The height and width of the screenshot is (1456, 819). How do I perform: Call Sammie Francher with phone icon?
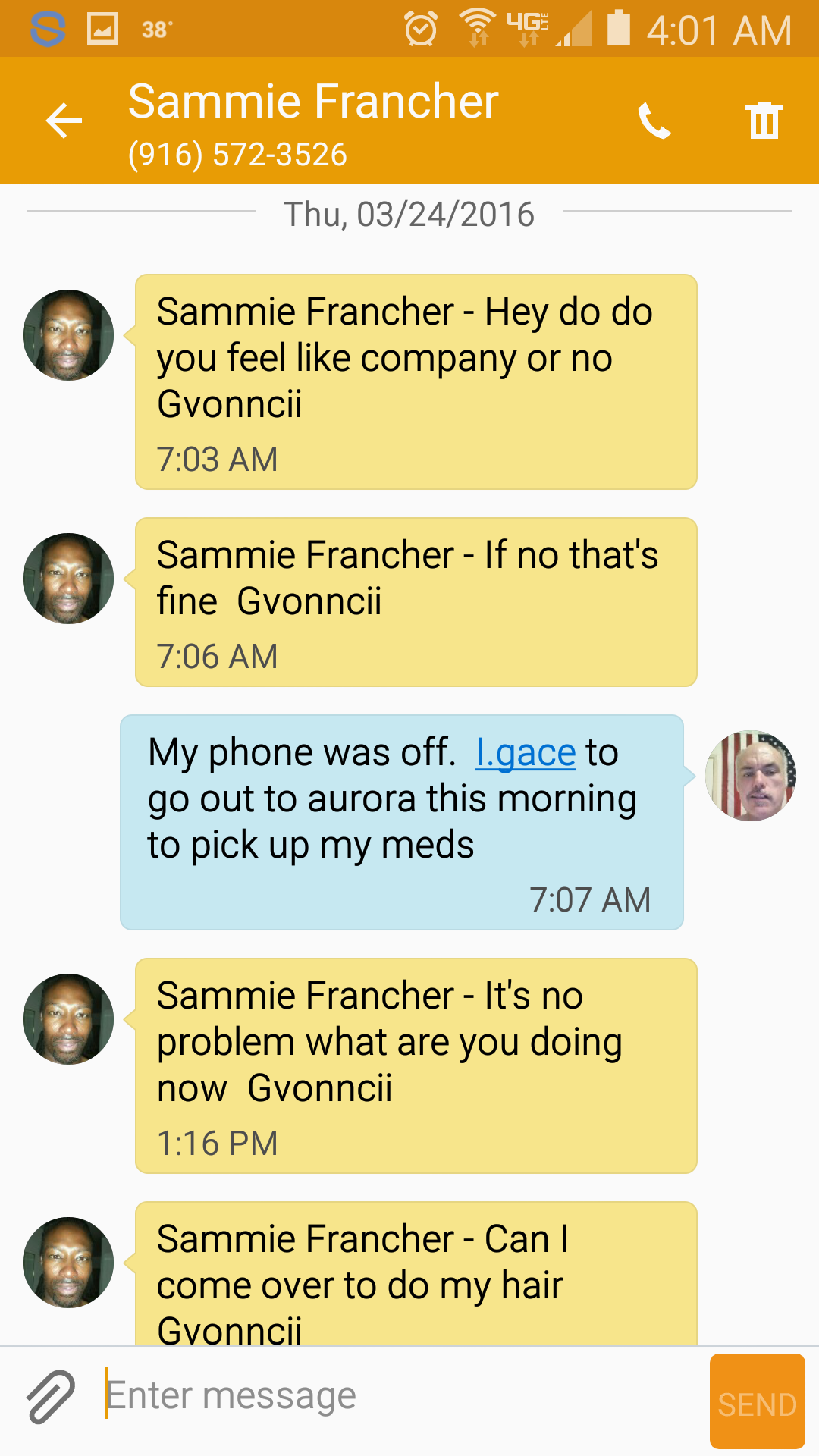[654, 121]
